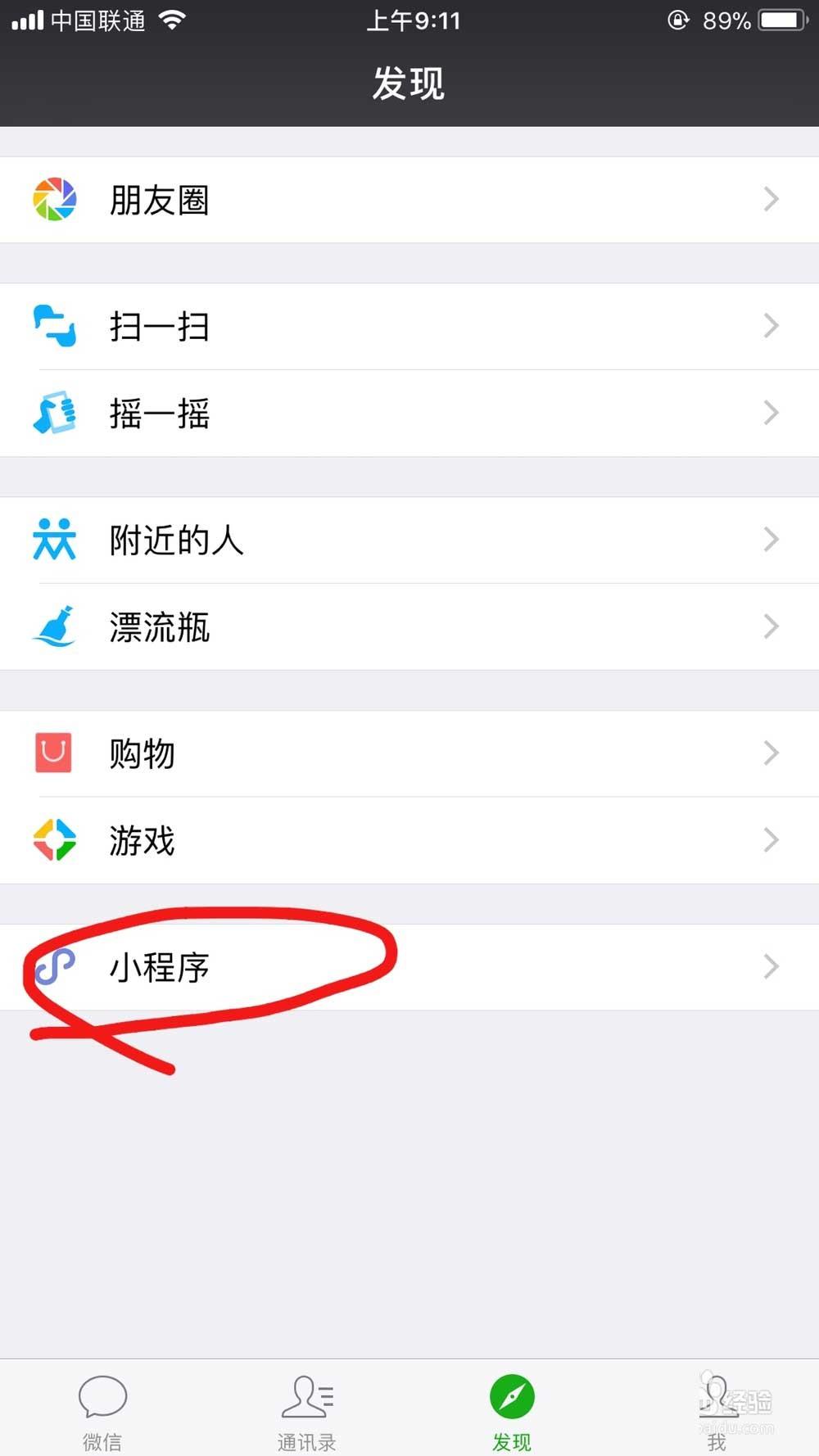Select the Shake (摇一摇) icon
The width and height of the screenshot is (819, 1456).
point(53,413)
